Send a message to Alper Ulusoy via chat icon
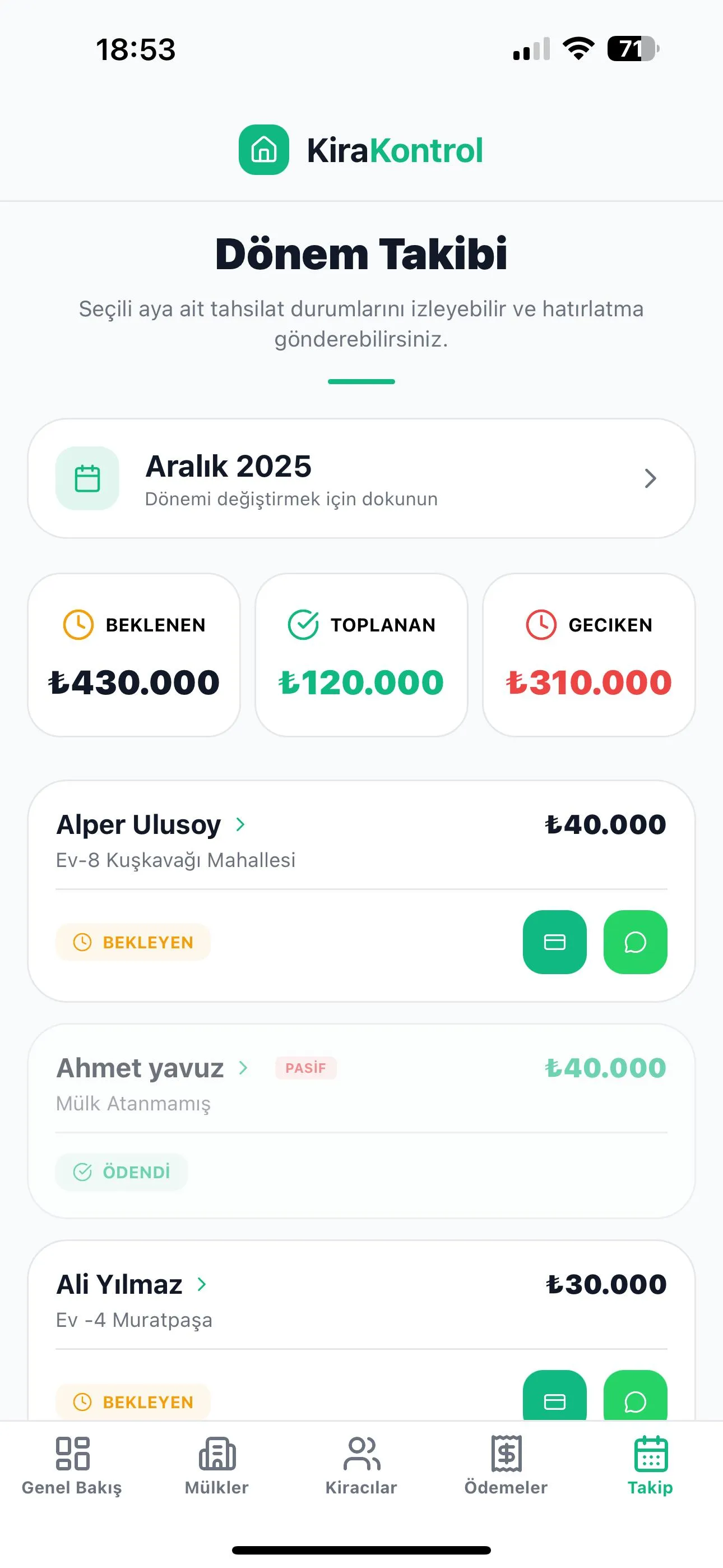Screen dimensions: 723x1568 pyautogui.click(x=636, y=942)
